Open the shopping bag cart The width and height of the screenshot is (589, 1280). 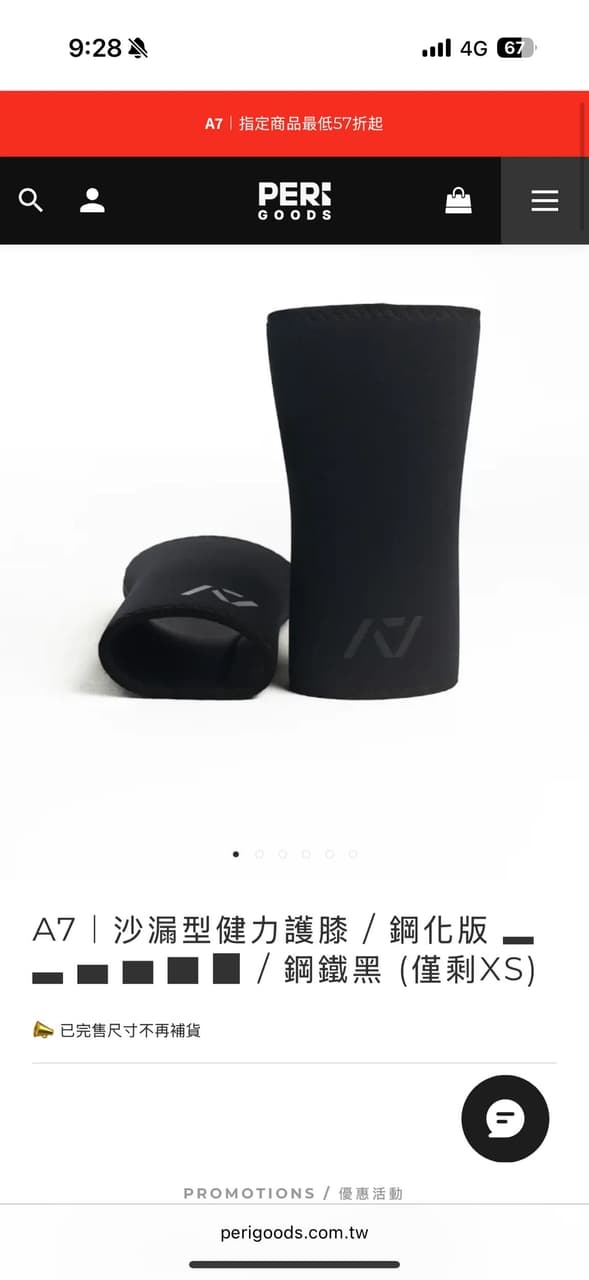(x=458, y=200)
